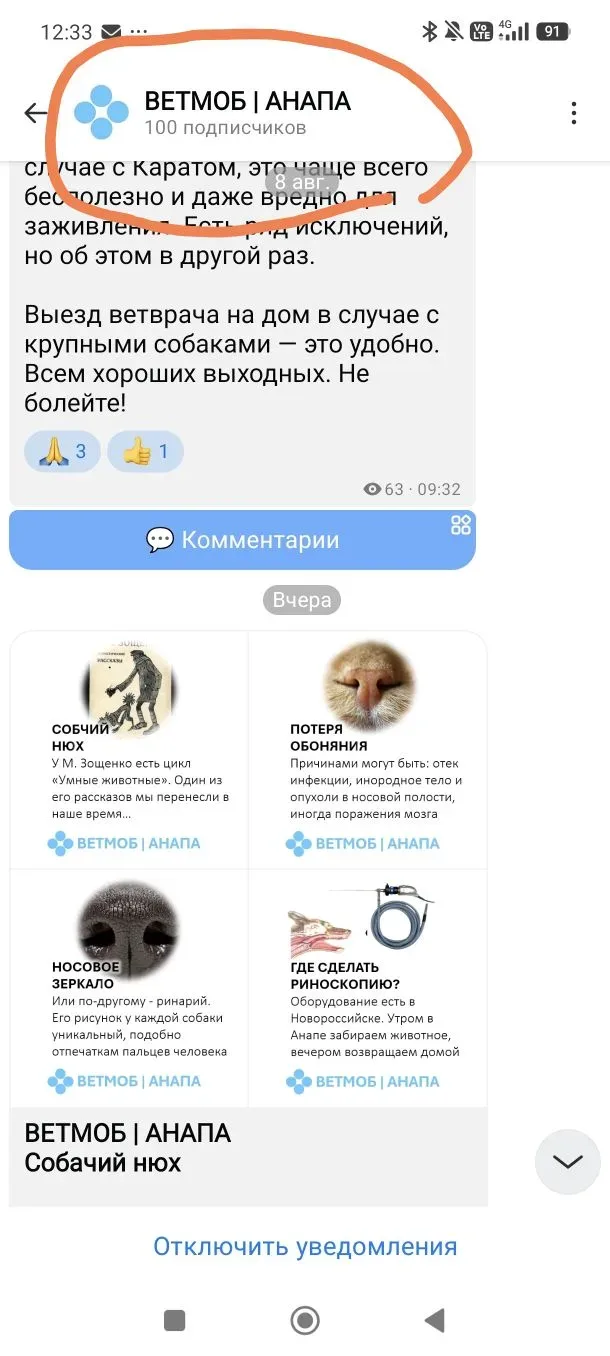Open the Потеря обоняния card
The width and height of the screenshot is (610, 1356).
tap(368, 750)
